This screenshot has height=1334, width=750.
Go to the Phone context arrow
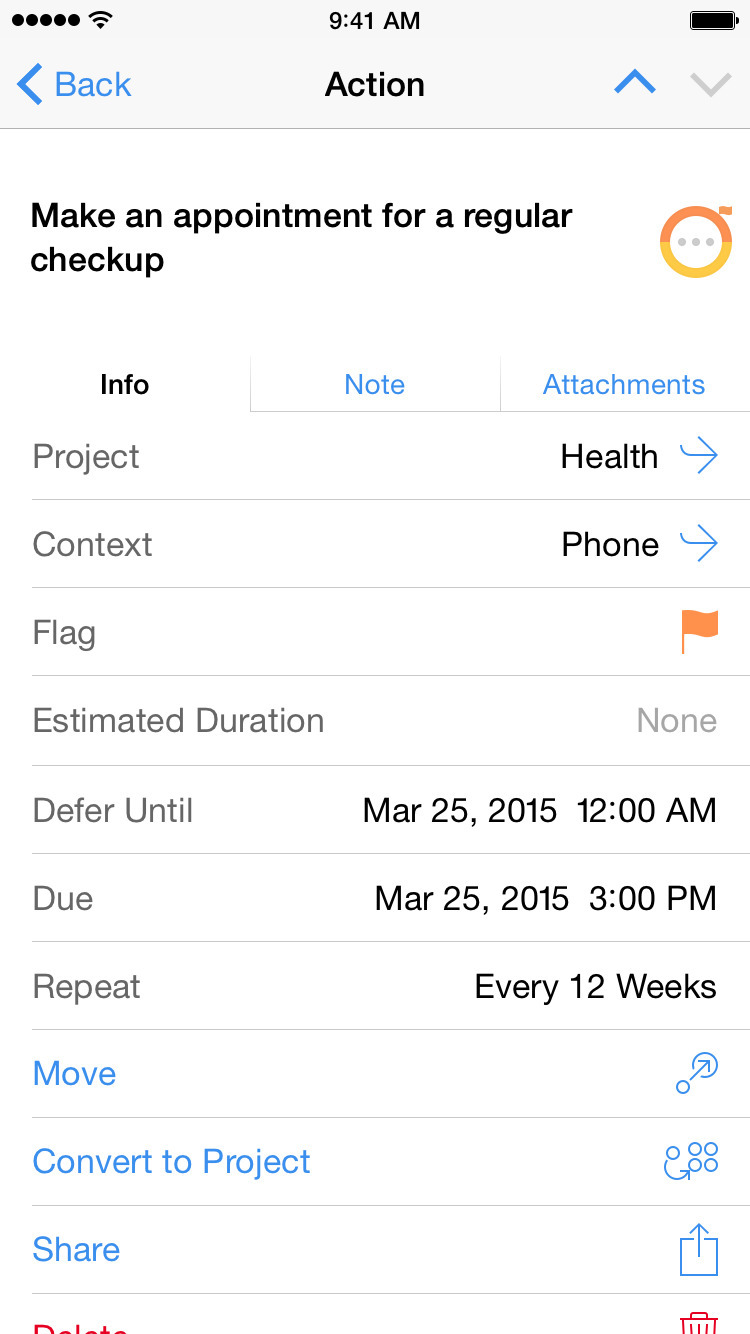(698, 545)
